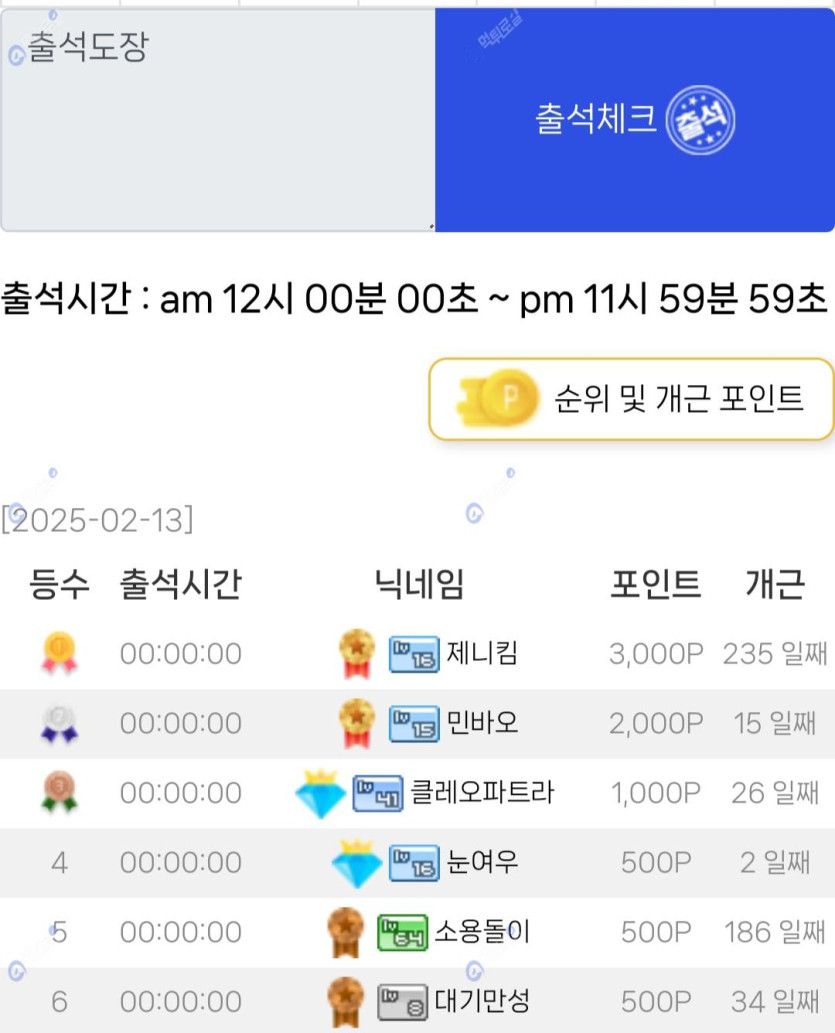Submit attendance with the 출석체크 button

coord(634,120)
